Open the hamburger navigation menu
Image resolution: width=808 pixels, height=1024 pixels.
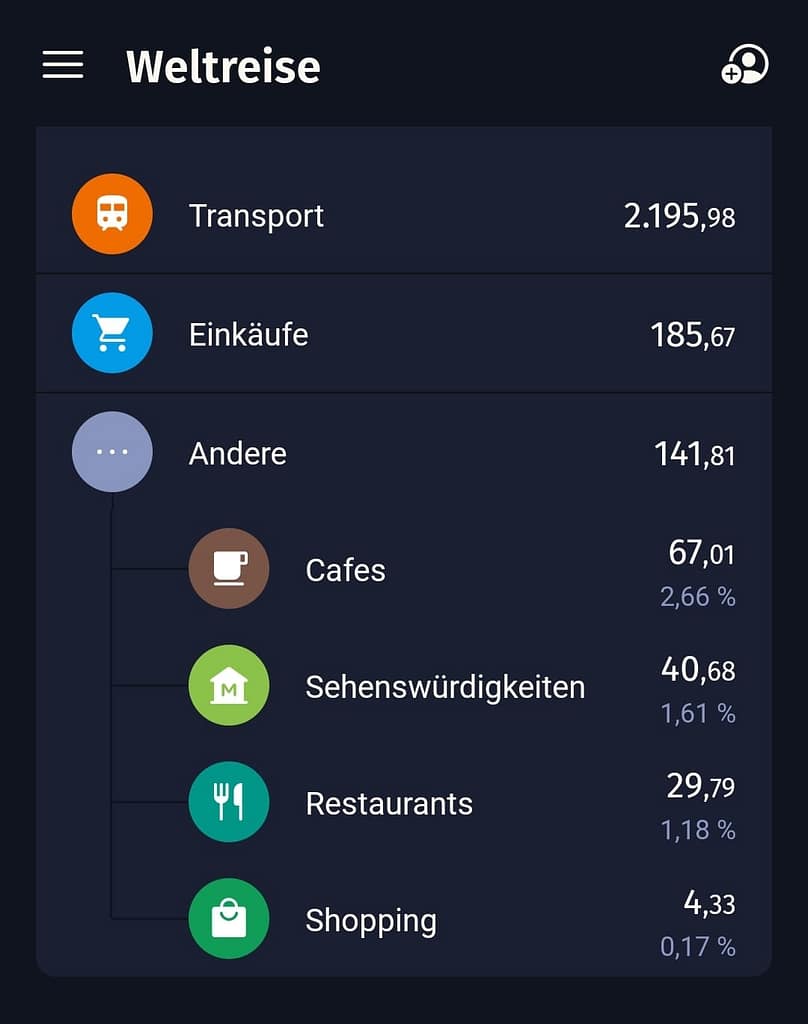(63, 64)
